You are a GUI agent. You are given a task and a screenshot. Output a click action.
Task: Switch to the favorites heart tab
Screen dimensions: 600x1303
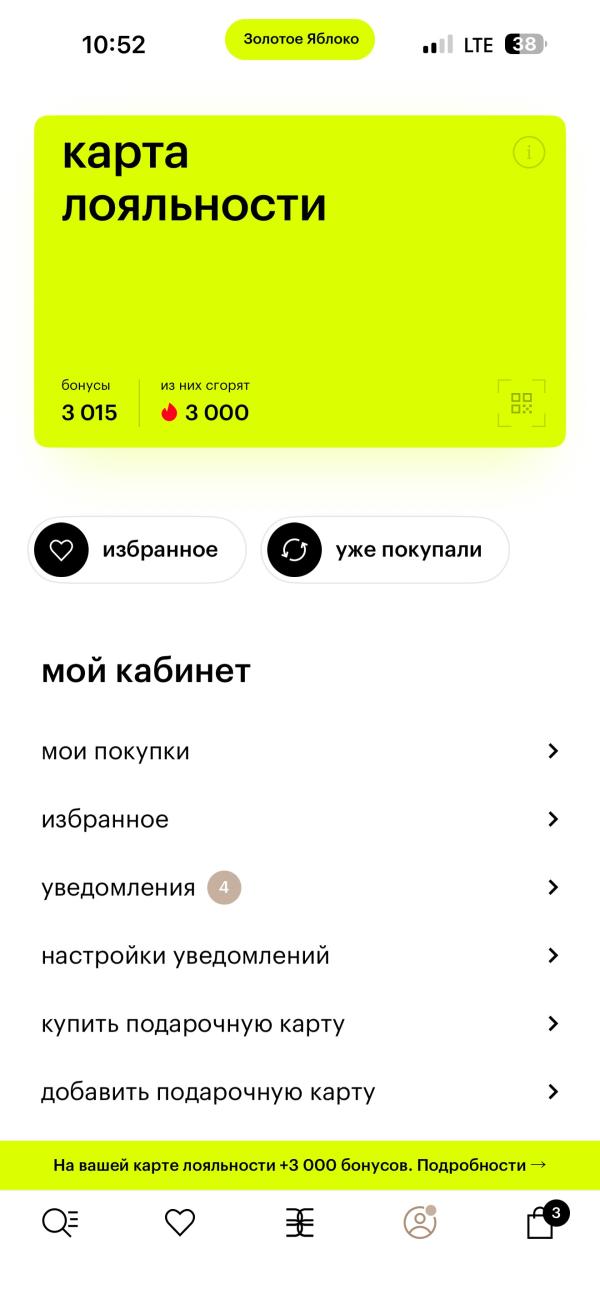pos(180,1222)
